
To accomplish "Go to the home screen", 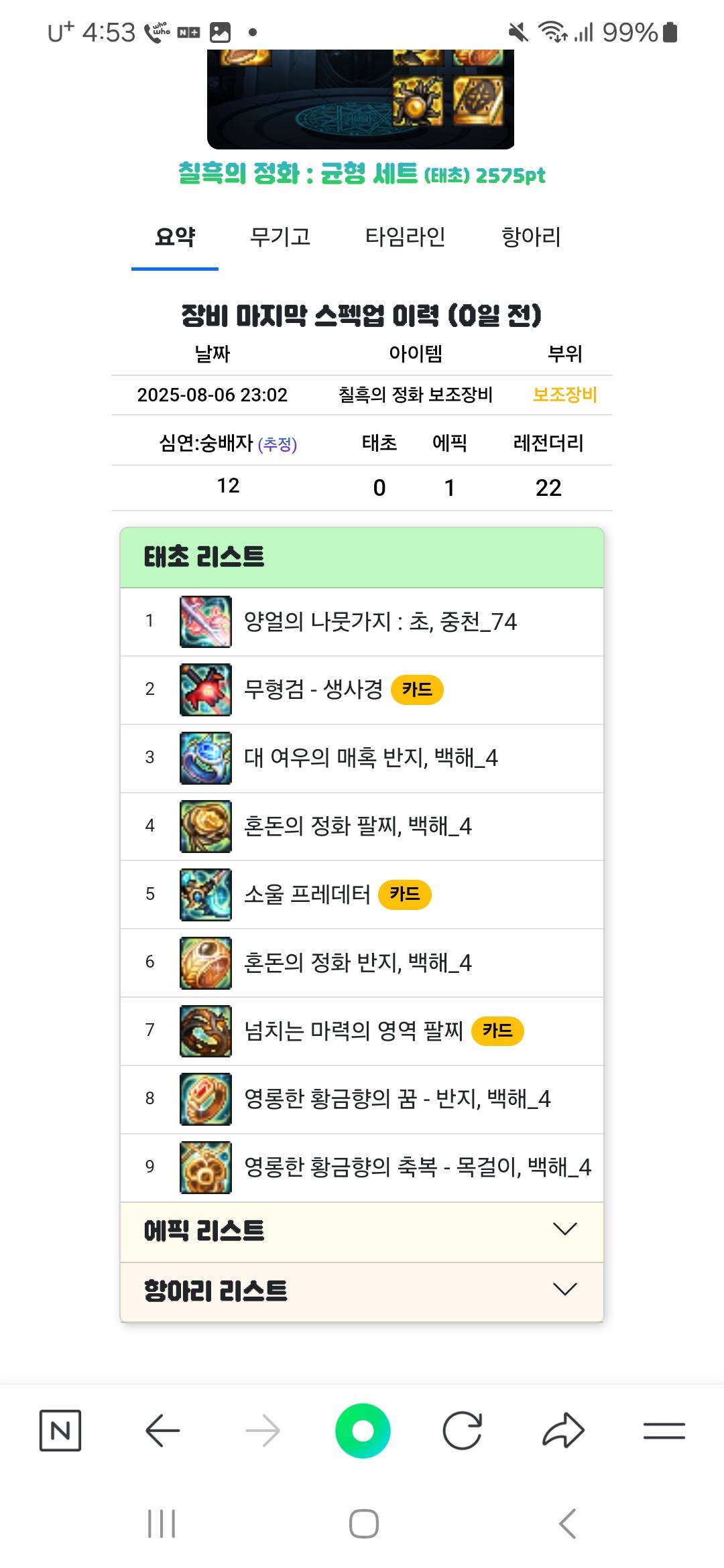I will [x=363, y=1524].
